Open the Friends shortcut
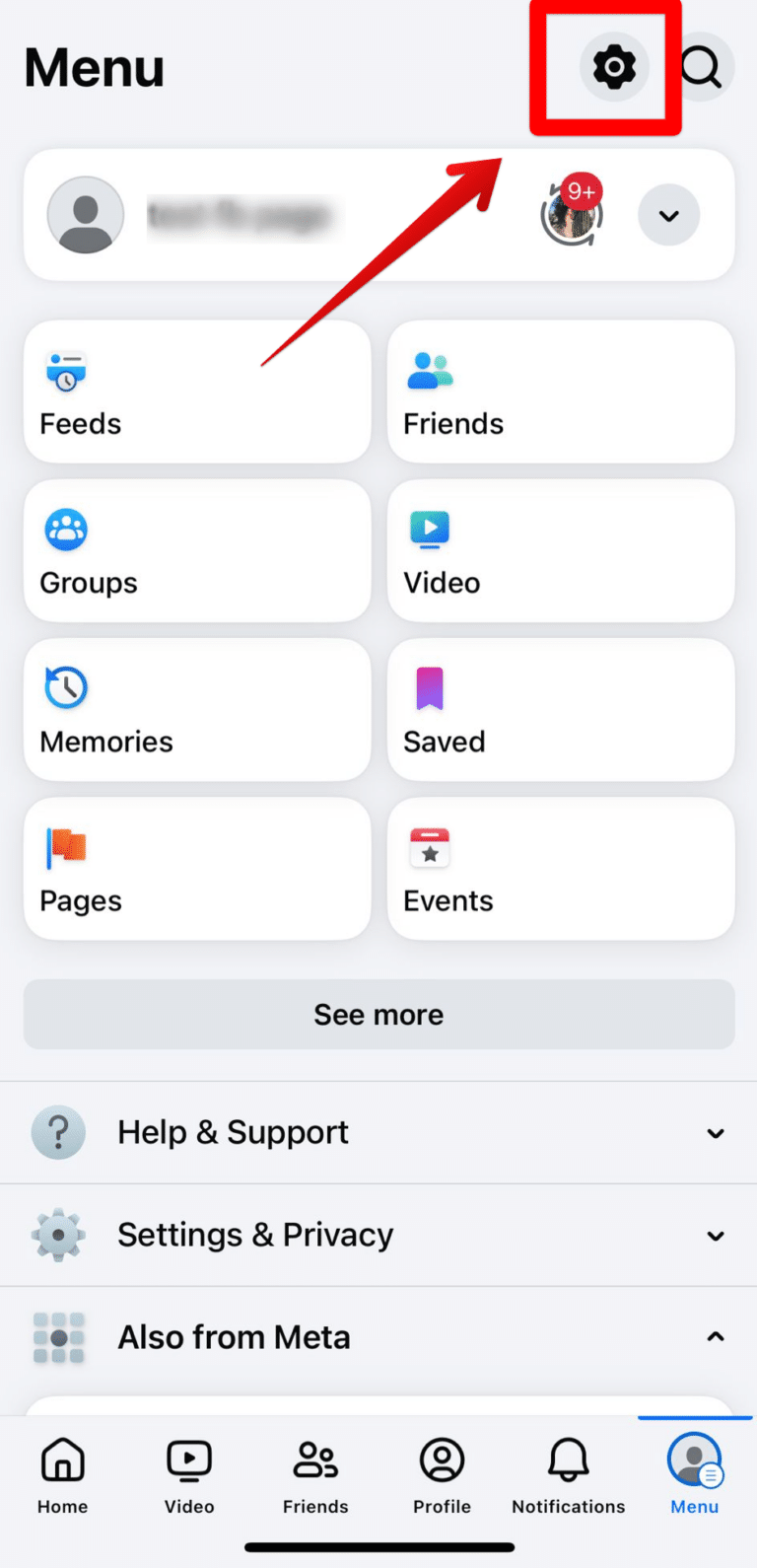Screen dimensions: 757x1568 pyautogui.click(x=560, y=392)
